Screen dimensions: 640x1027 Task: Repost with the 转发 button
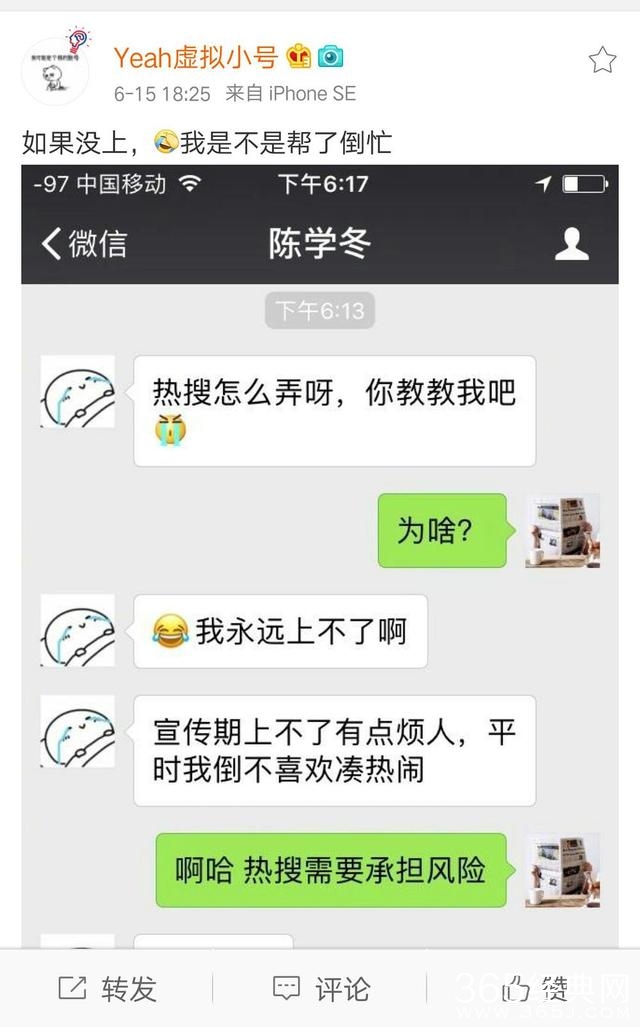coord(108,989)
